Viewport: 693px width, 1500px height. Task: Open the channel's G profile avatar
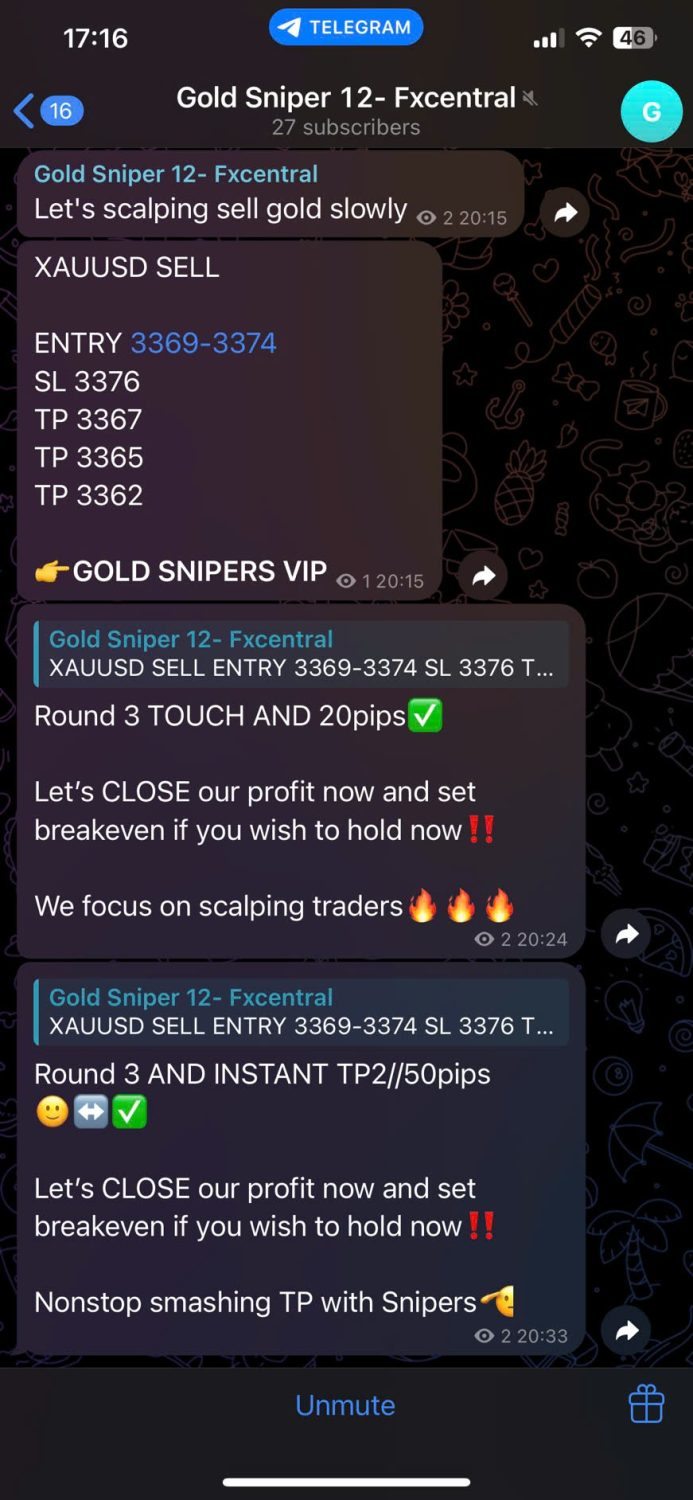tap(651, 112)
